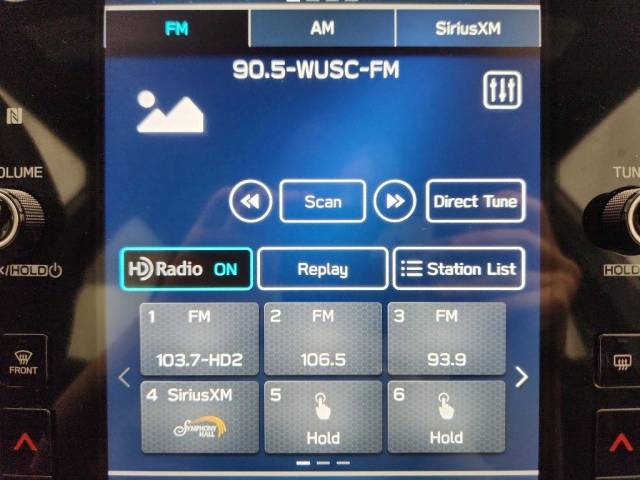Viewport: 640px width, 480px height.
Task: Toggle HD Radio off
Action: (187, 269)
